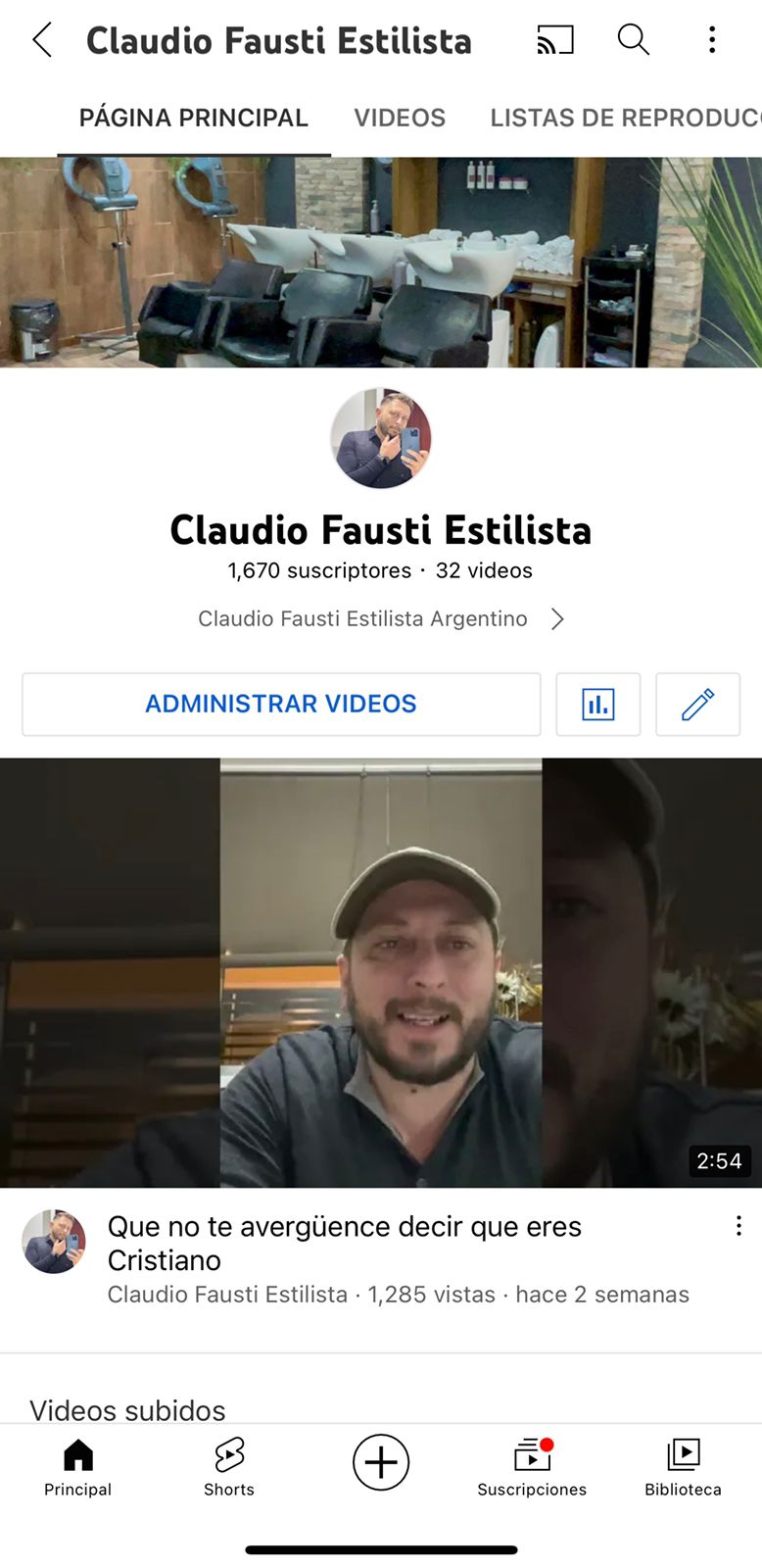Switch to the Videos tab

pos(400,118)
